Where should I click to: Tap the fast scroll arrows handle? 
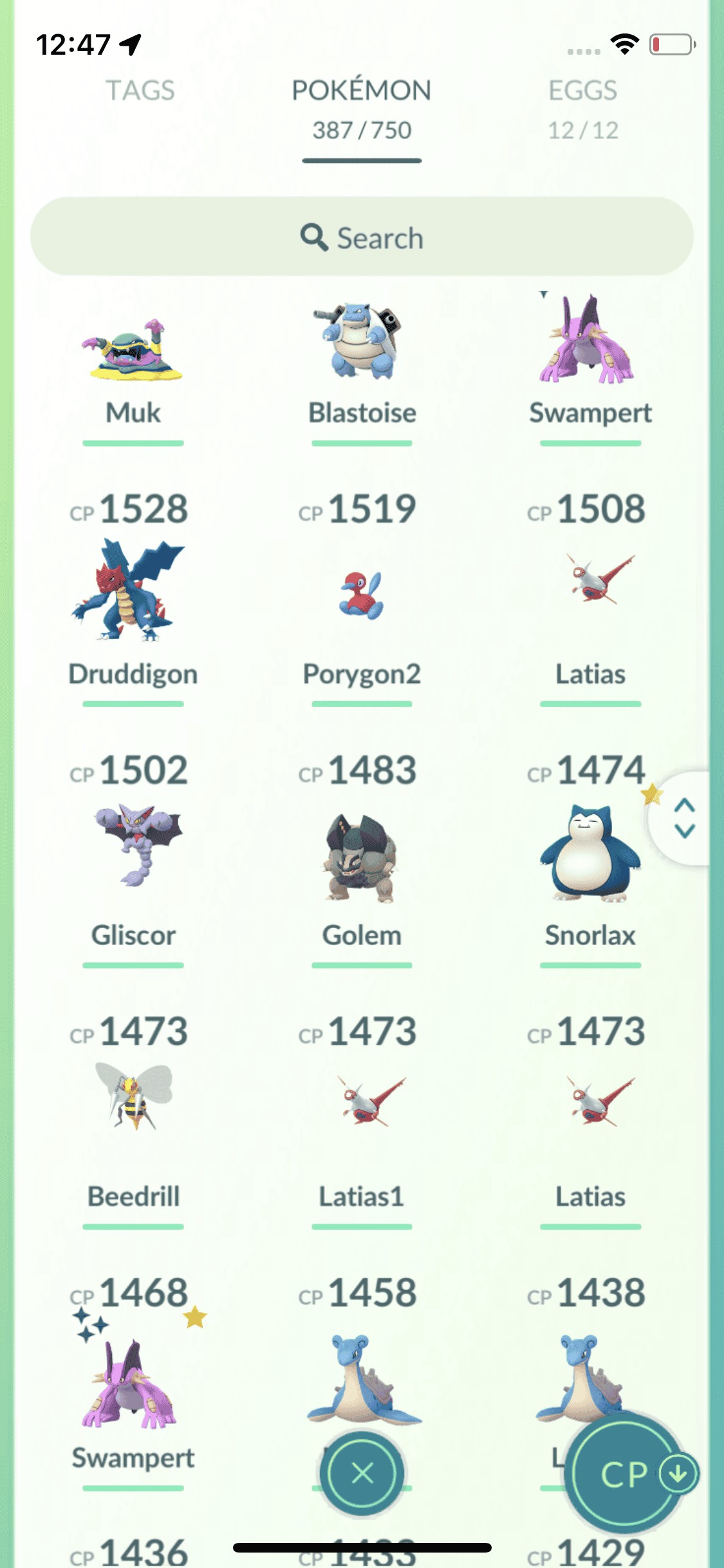tap(684, 818)
